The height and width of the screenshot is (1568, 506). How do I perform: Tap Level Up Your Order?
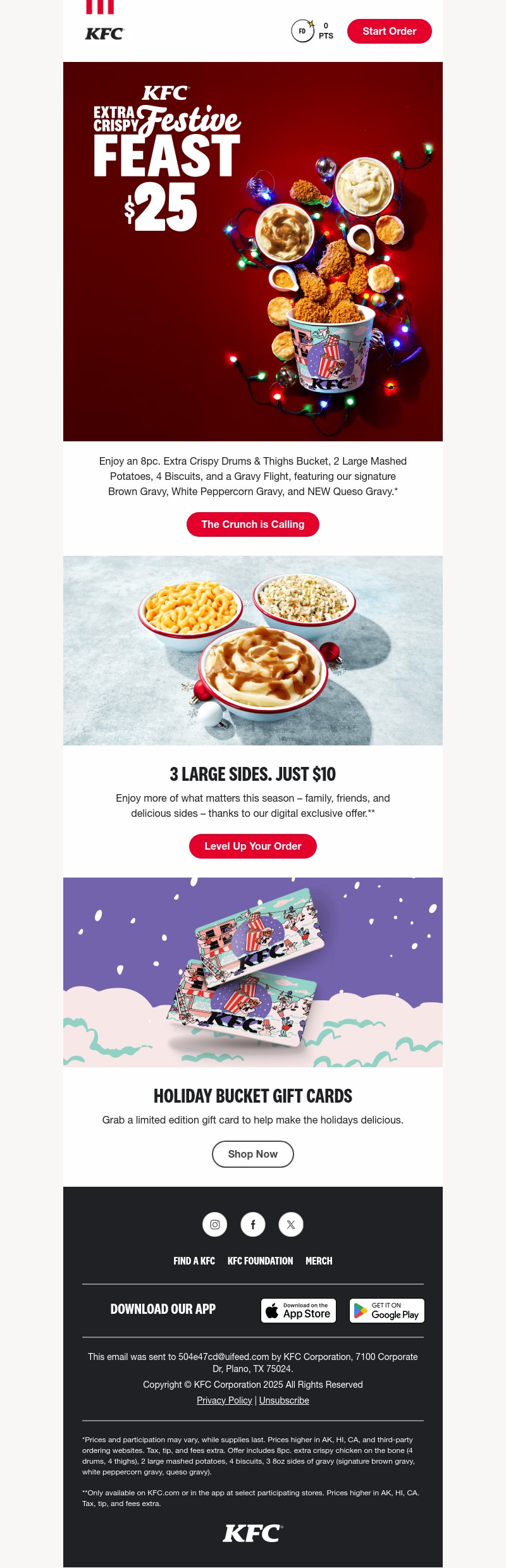[x=253, y=846]
